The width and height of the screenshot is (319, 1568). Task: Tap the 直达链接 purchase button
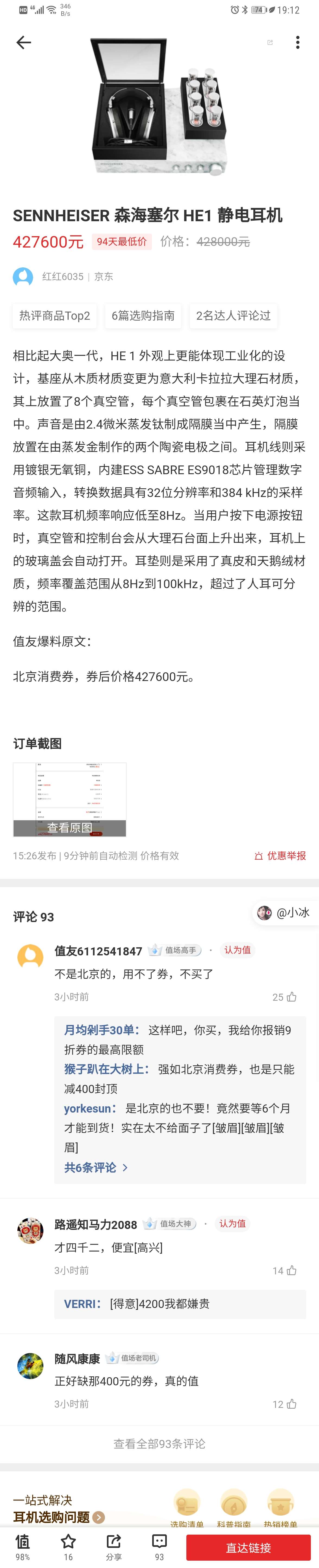[x=248, y=1547]
